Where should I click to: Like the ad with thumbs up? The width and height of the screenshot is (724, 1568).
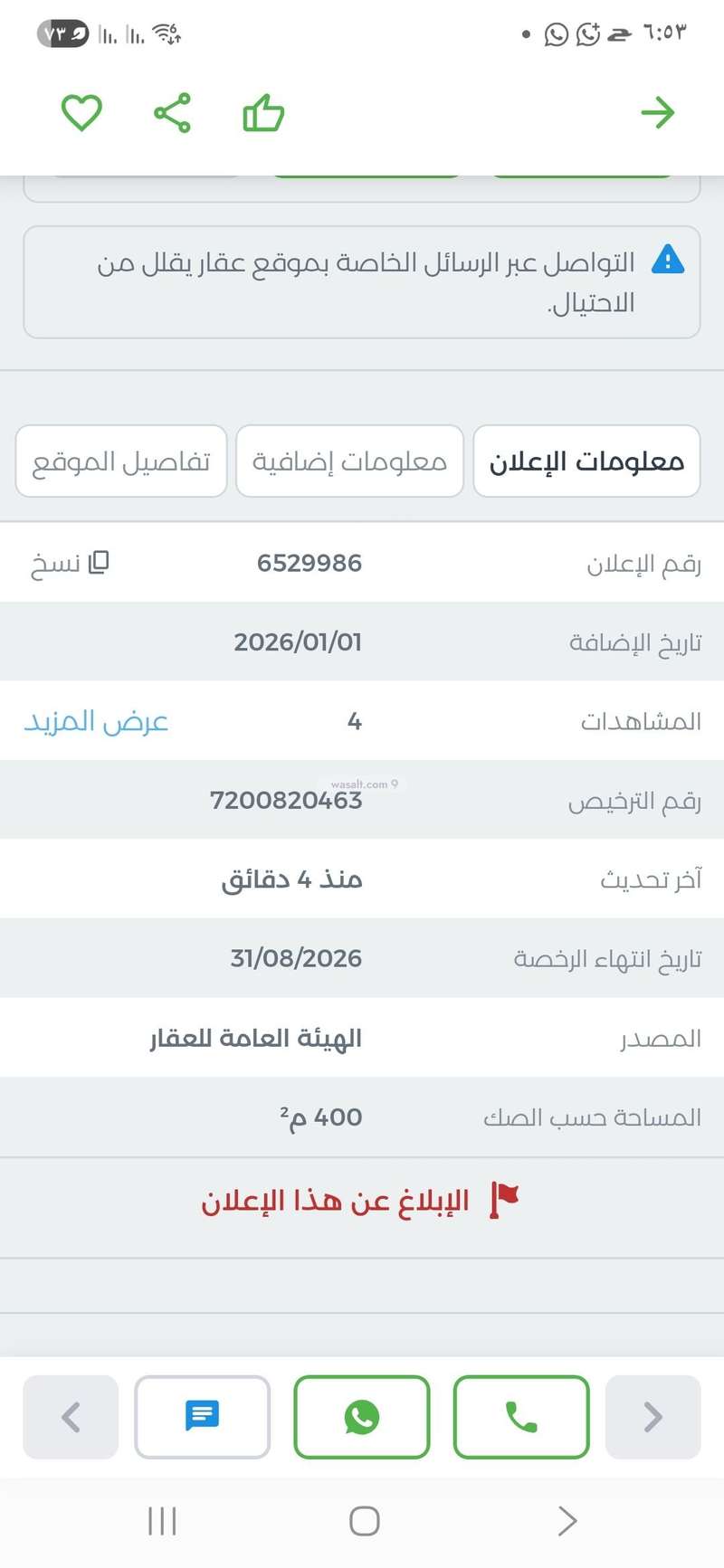point(263,114)
